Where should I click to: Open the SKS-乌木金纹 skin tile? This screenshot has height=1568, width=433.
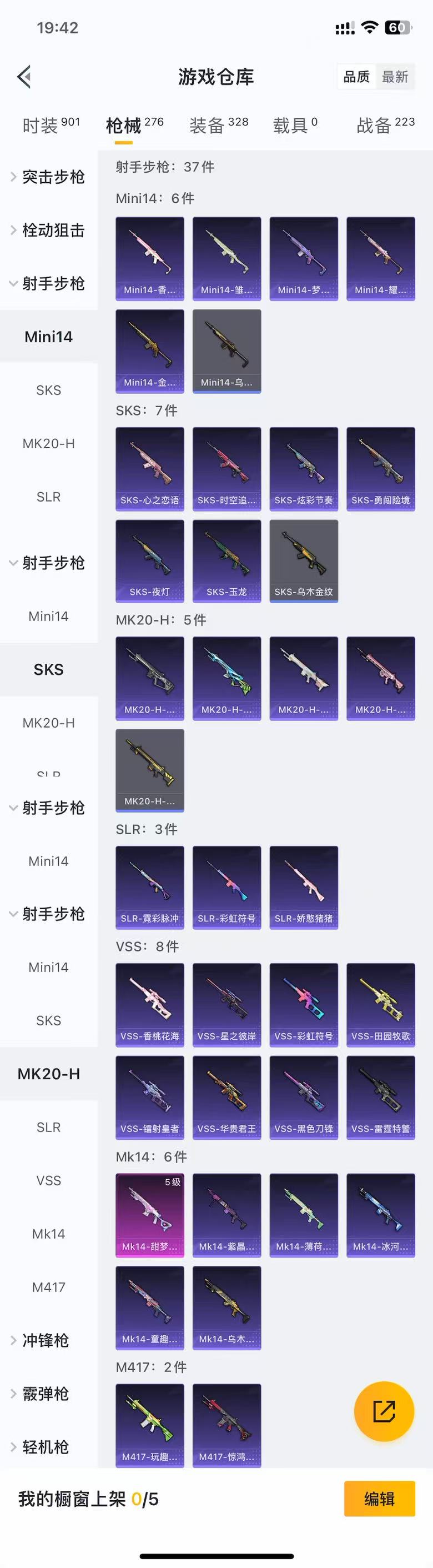(x=304, y=560)
